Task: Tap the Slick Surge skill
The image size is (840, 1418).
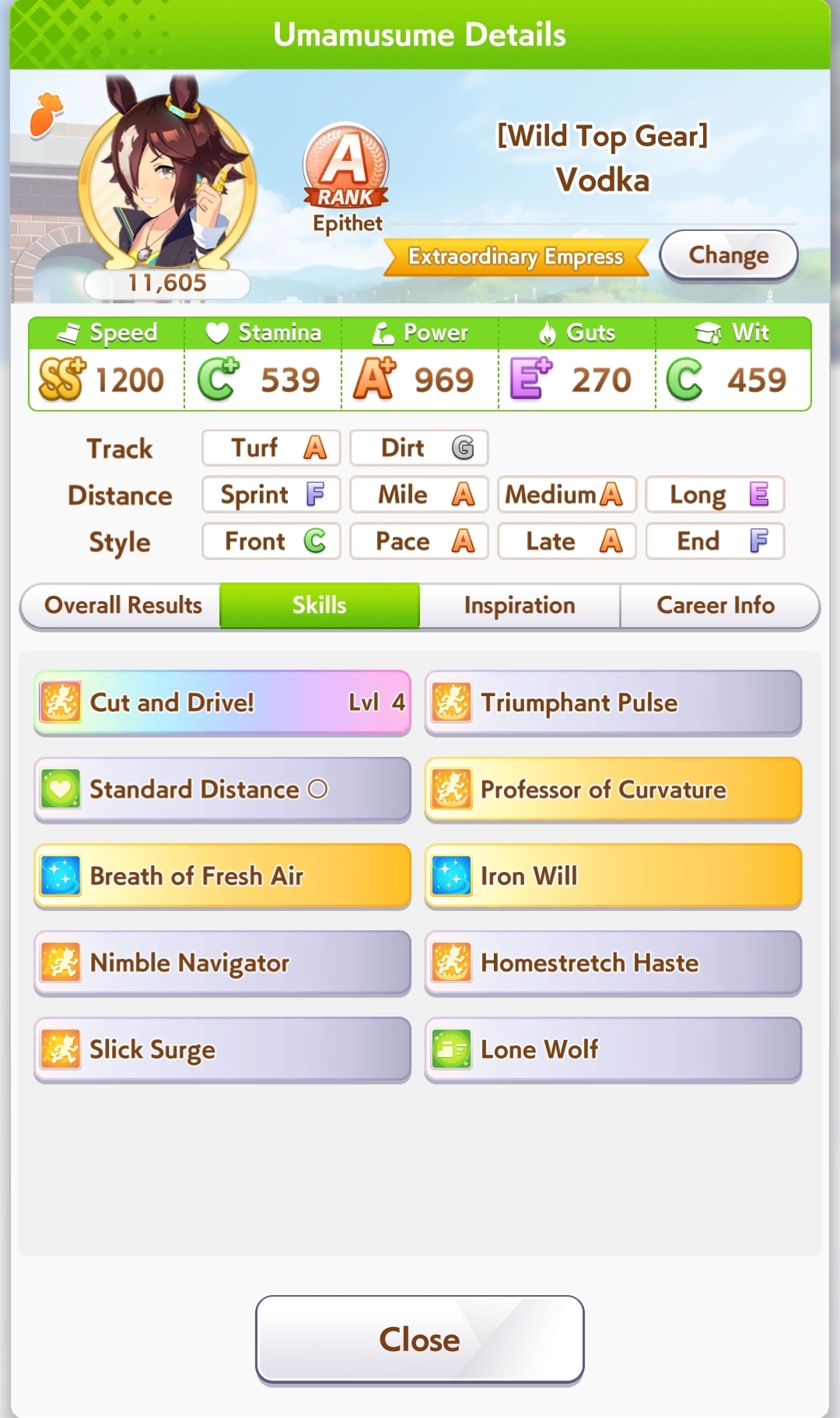Action: 222,1049
